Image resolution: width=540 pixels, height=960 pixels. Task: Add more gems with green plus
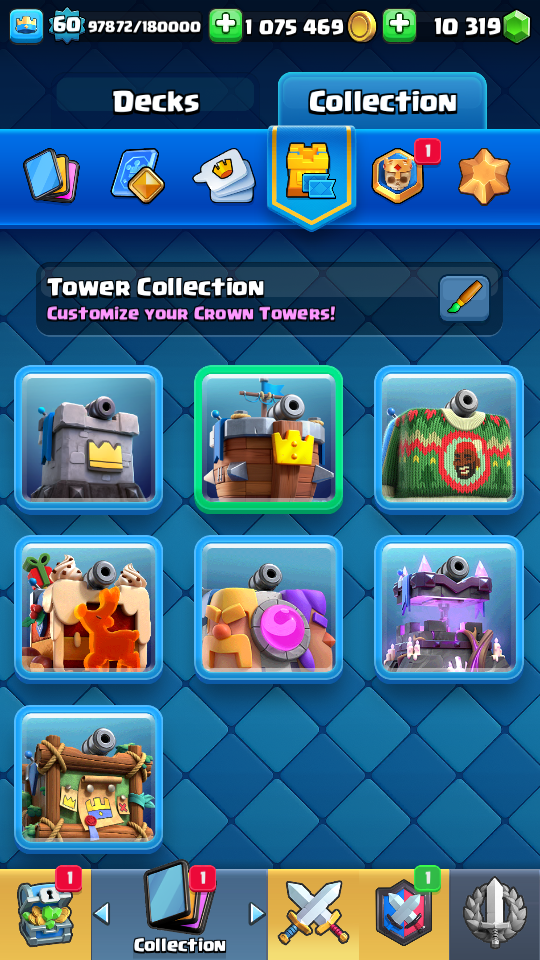pos(400,26)
